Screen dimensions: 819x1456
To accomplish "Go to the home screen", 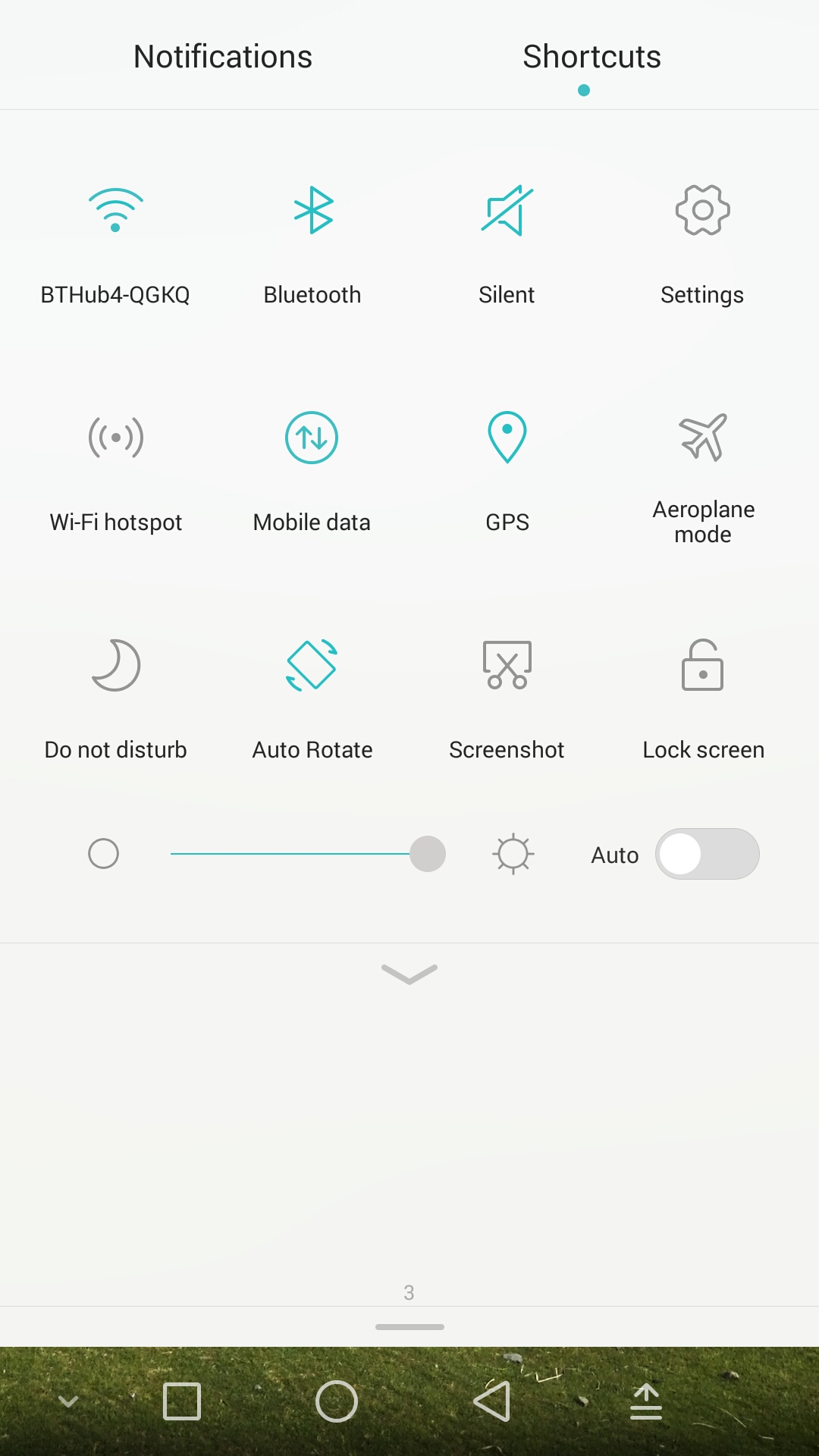I will (x=337, y=1401).
